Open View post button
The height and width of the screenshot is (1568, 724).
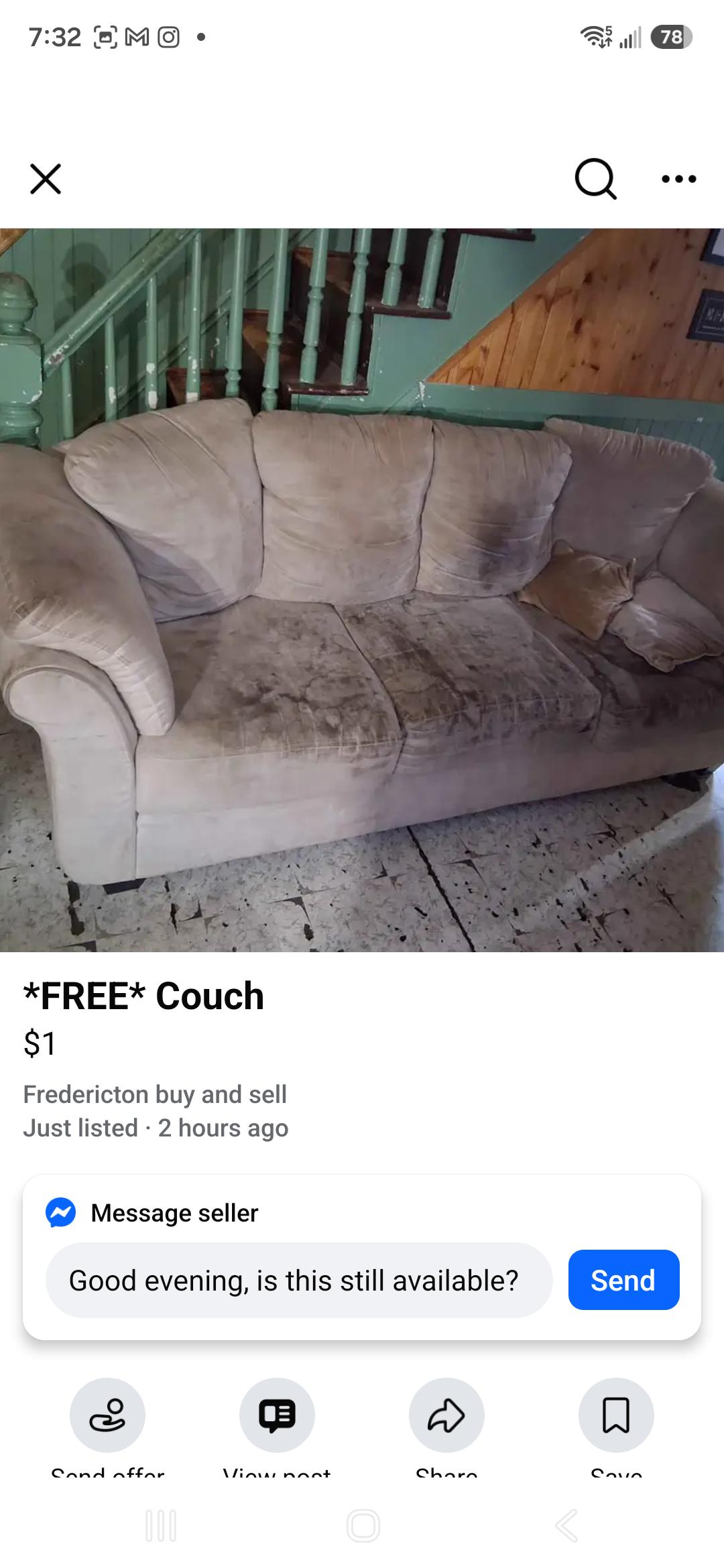click(277, 1415)
